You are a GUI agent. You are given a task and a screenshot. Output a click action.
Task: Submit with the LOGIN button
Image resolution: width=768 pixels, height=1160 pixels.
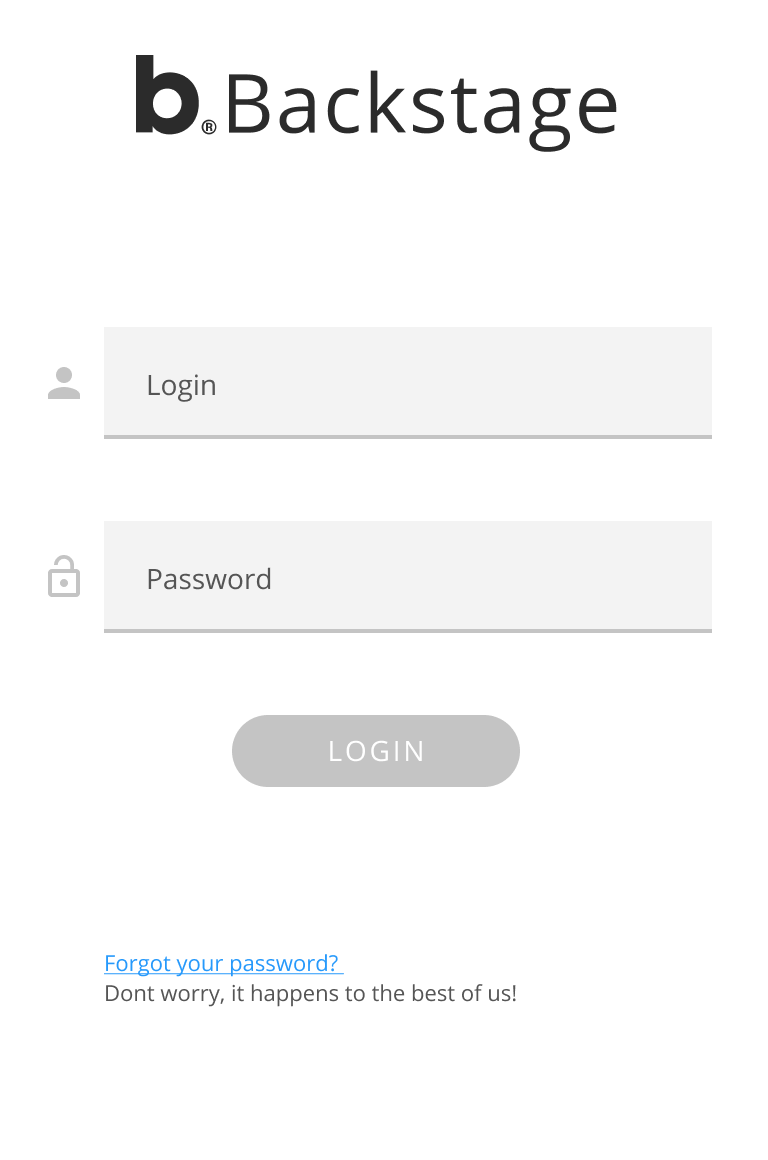[x=376, y=751]
